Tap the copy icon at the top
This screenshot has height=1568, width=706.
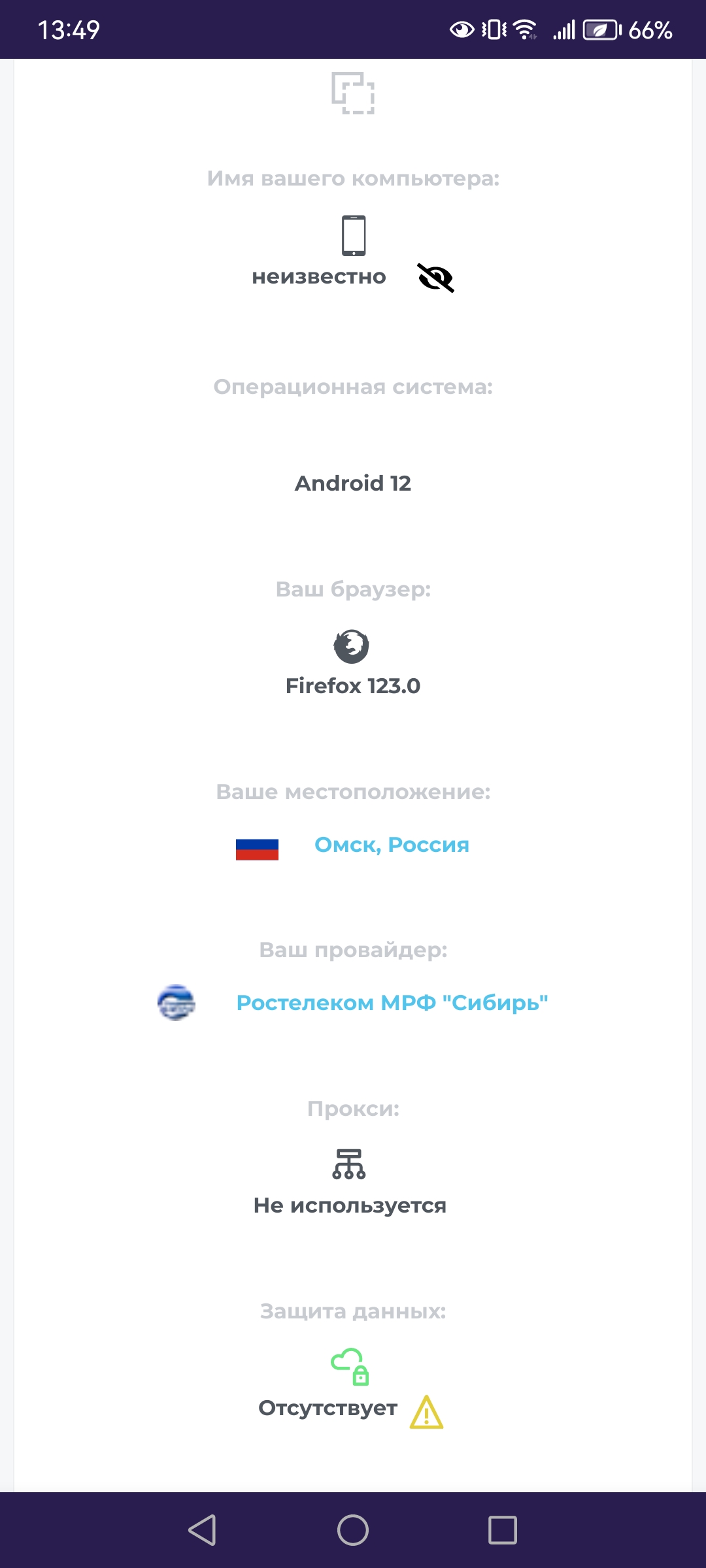[x=353, y=93]
